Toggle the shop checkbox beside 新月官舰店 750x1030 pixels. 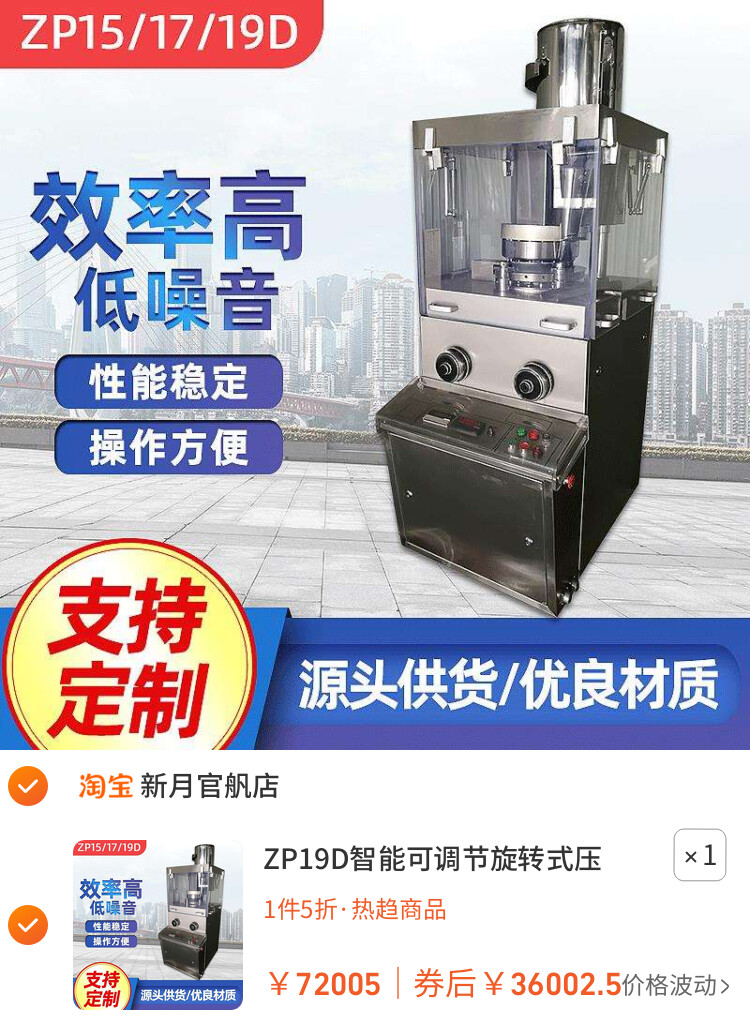(x=28, y=786)
